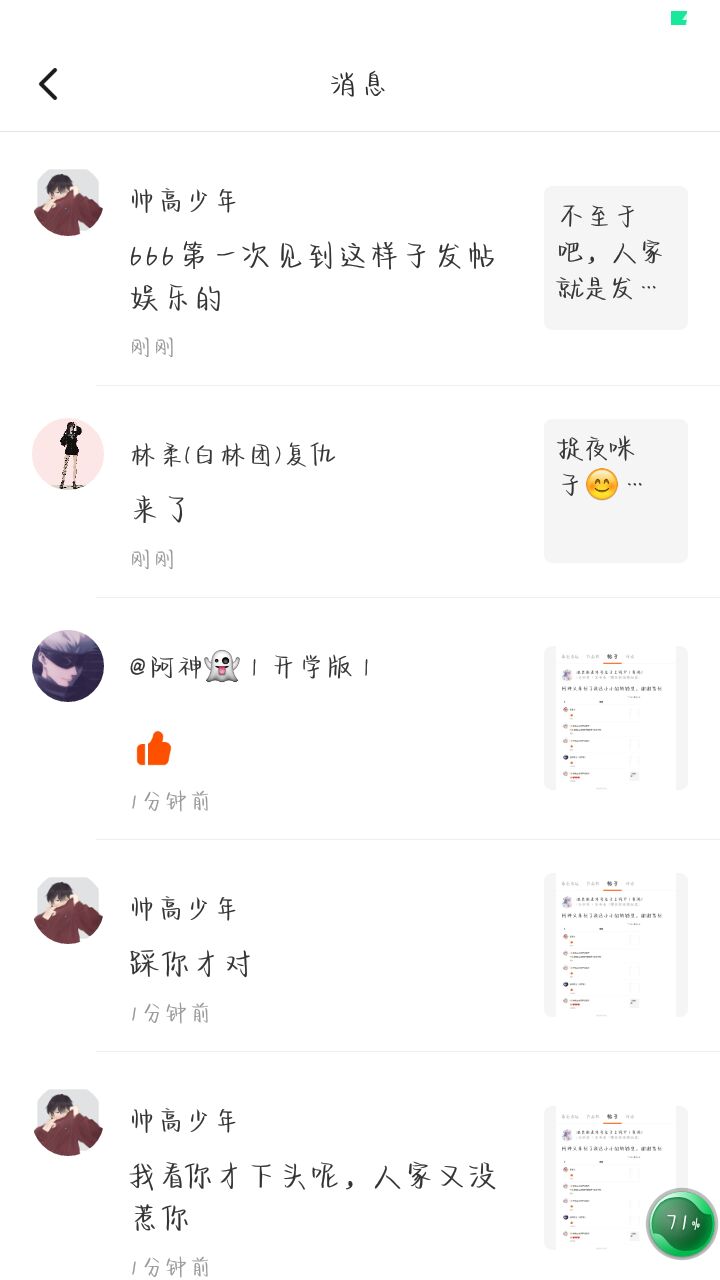Screen dimensions: 720x1280
Task: Go back from the 消息 screen
Action: click(48, 84)
